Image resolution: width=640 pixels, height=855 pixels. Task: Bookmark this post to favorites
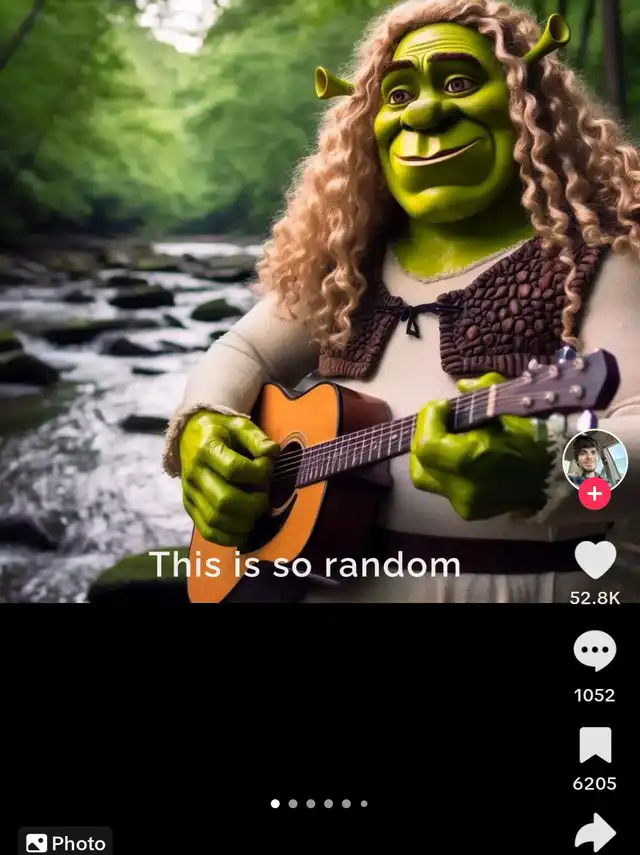[595, 745]
